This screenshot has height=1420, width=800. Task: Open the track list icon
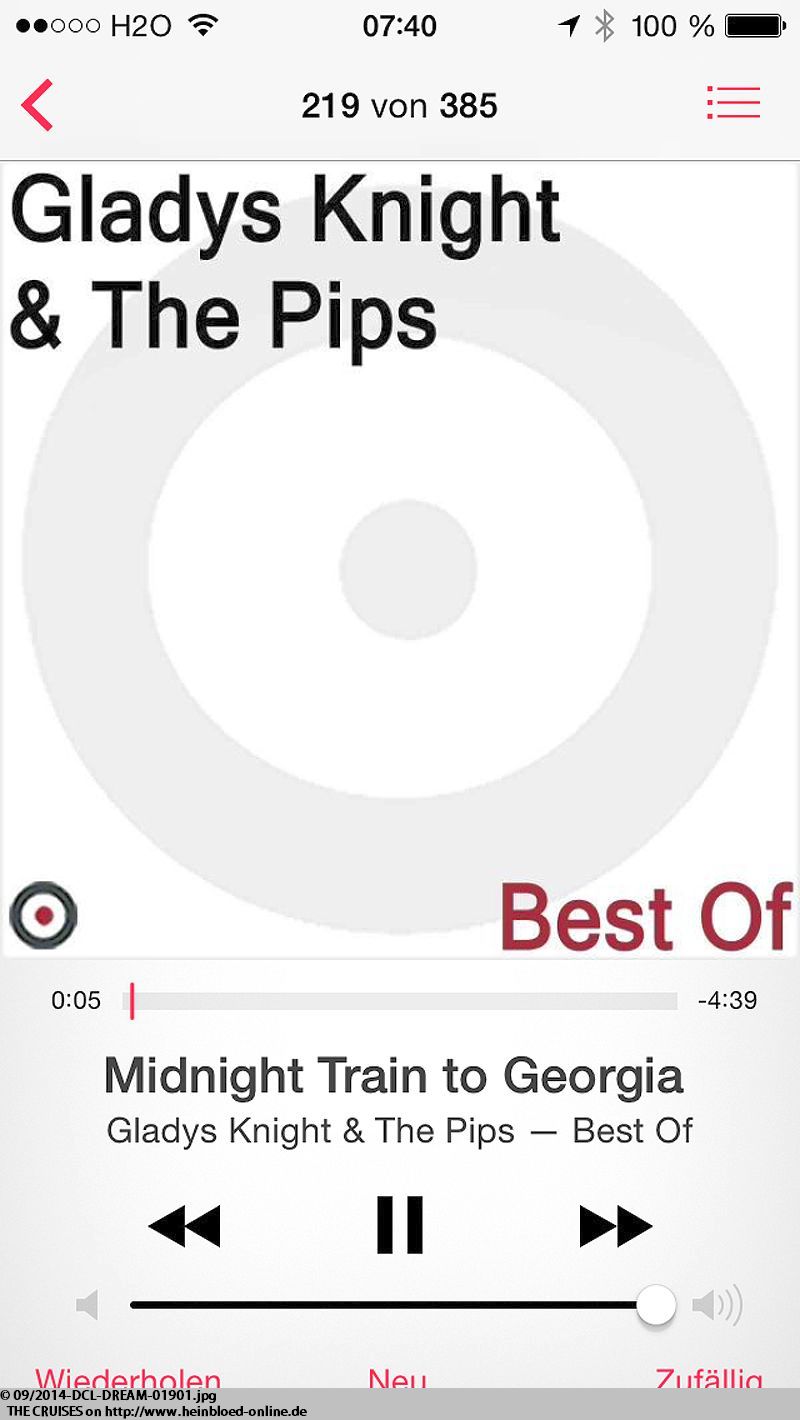pyautogui.click(x=733, y=103)
